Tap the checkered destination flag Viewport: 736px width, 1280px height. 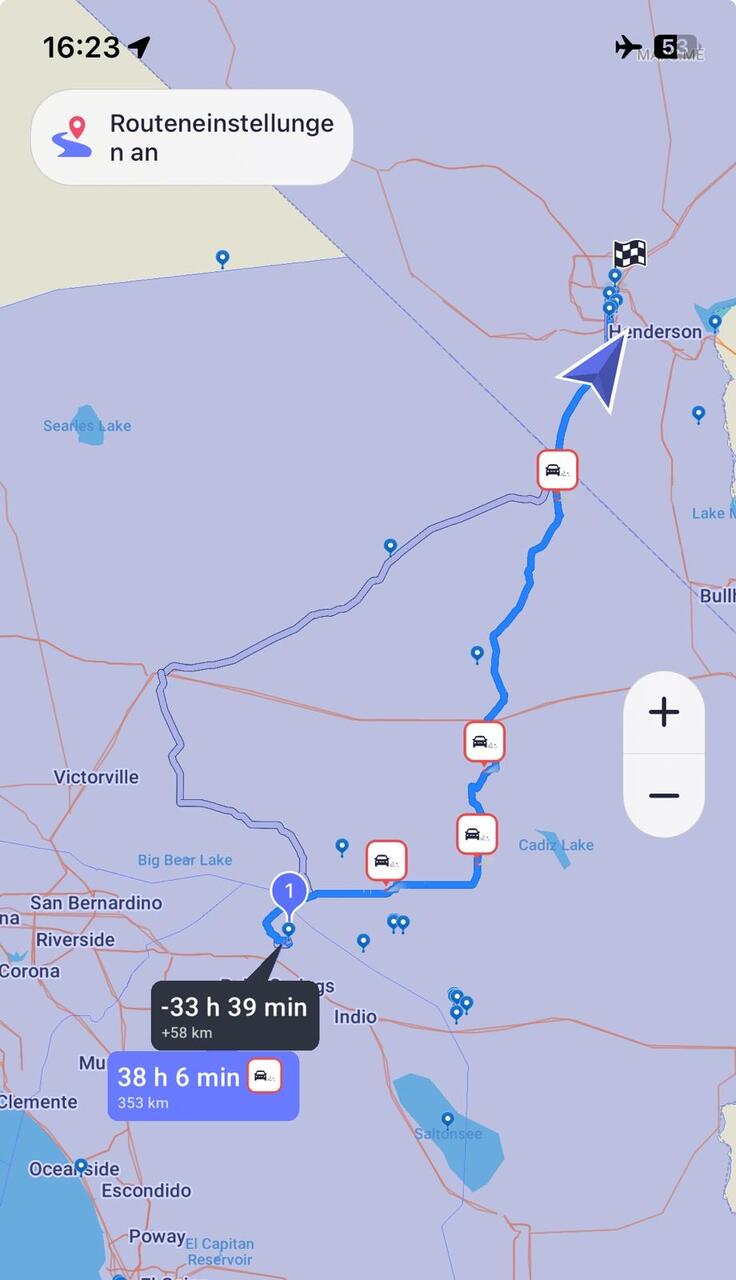tap(630, 254)
